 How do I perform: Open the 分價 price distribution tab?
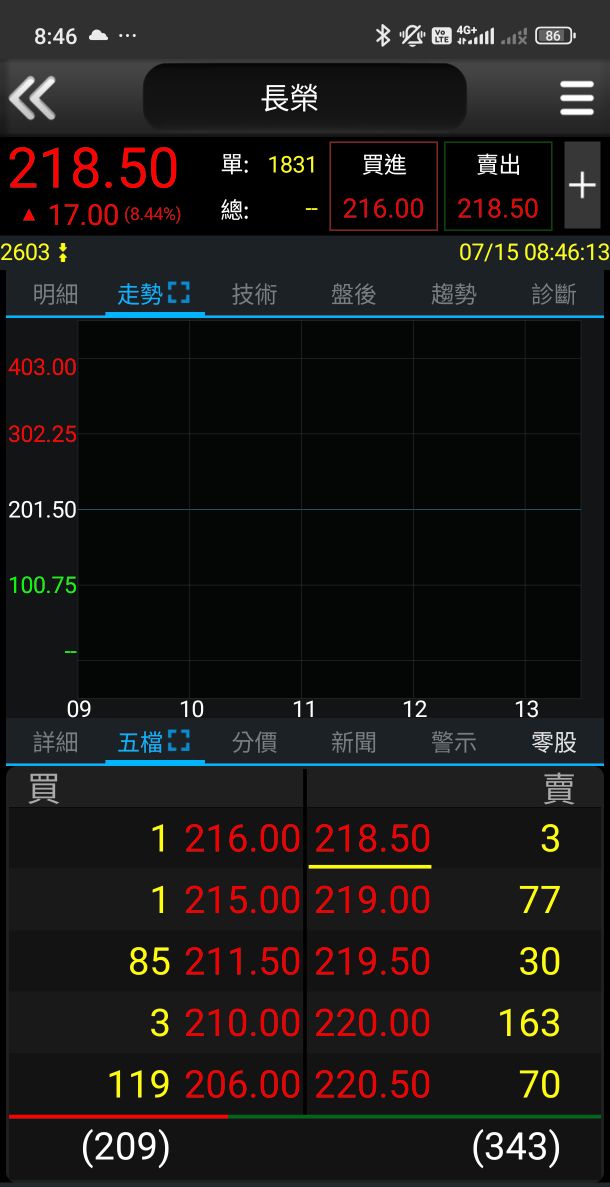click(254, 742)
